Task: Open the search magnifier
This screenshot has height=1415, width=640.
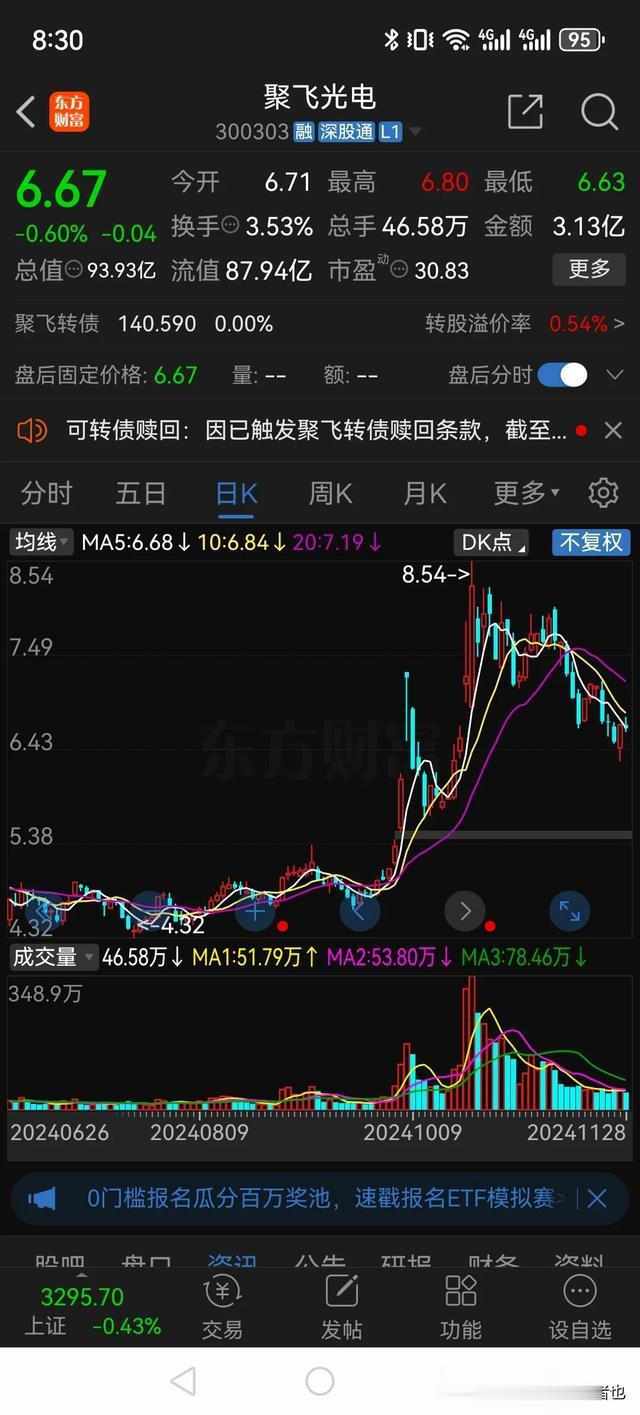Action: 599,112
